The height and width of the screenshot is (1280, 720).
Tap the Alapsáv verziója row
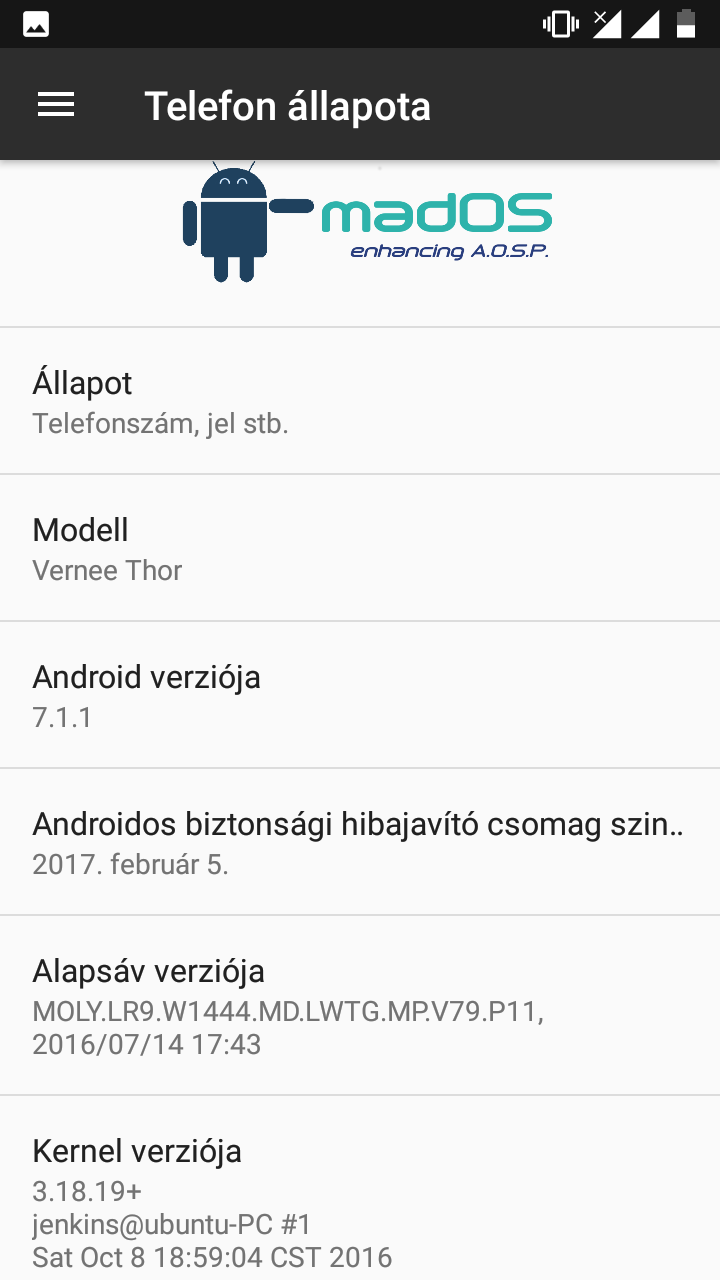(x=360, y=1005)
